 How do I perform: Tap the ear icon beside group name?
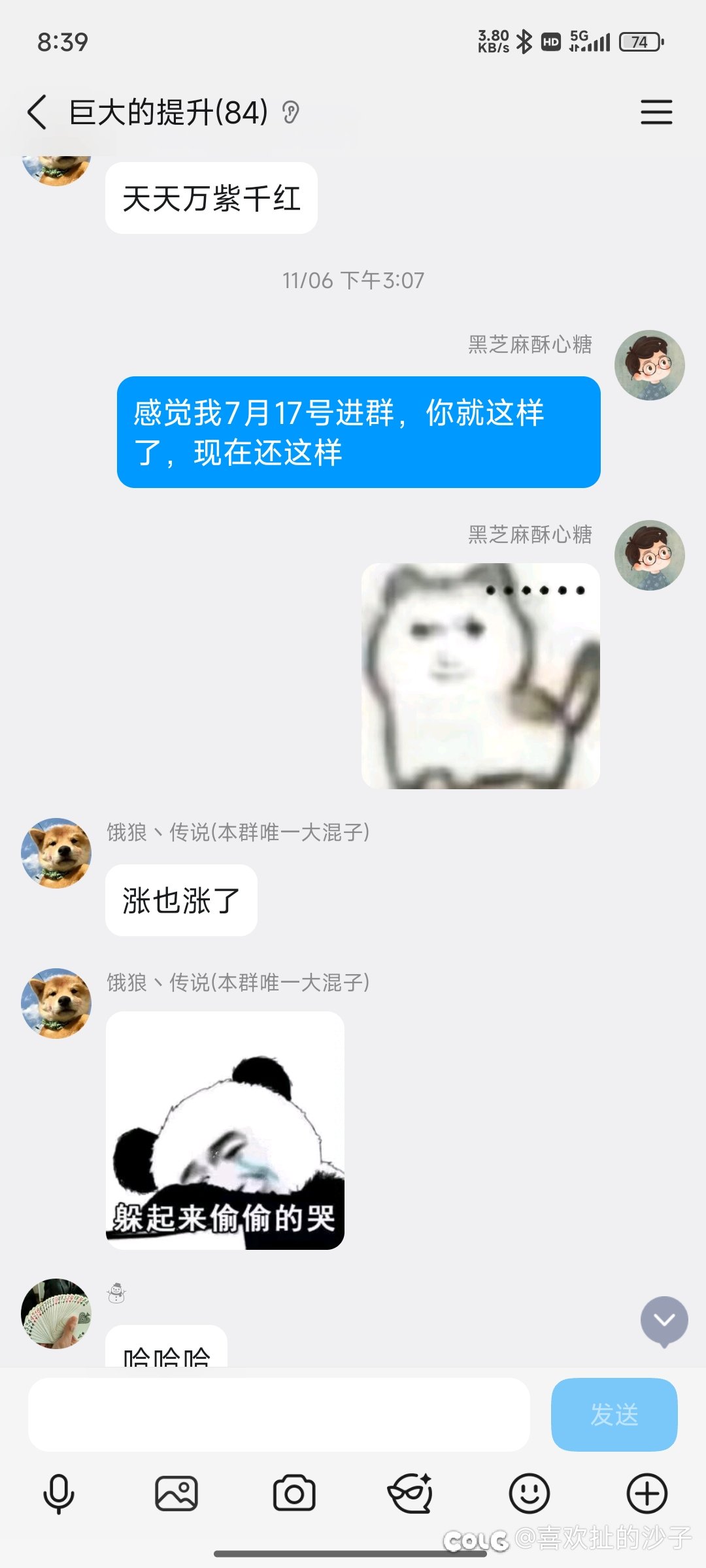click(x=291, y=112)
